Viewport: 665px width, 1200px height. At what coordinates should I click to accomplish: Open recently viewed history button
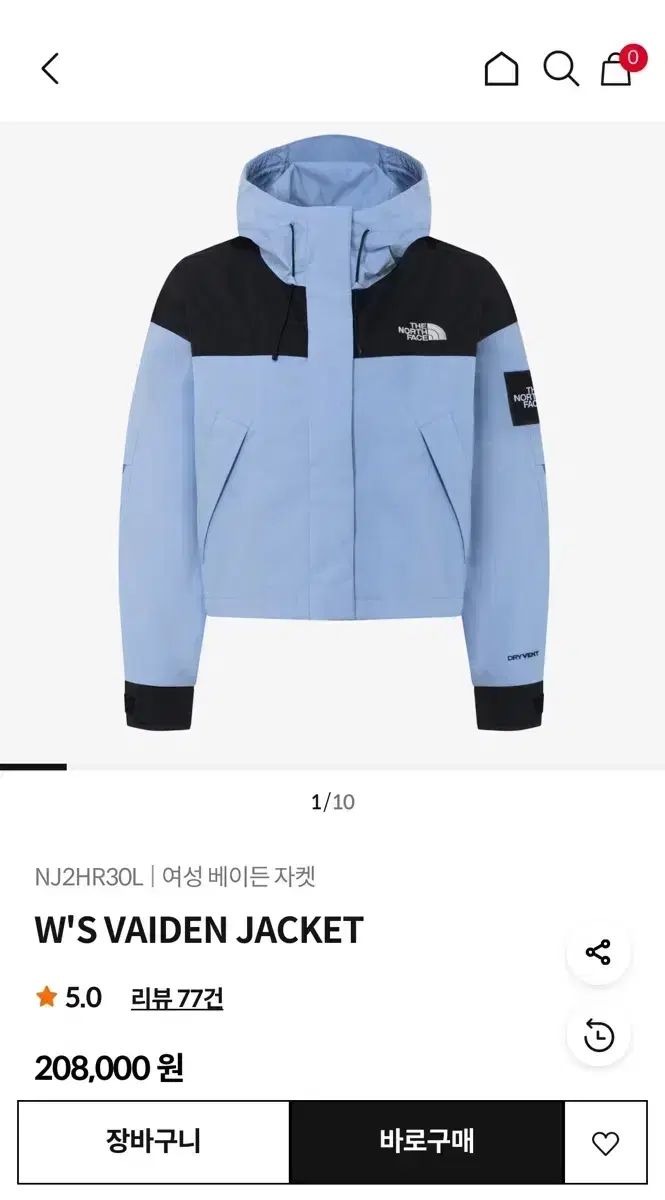pyautogui.click(x=598, y=1036)
